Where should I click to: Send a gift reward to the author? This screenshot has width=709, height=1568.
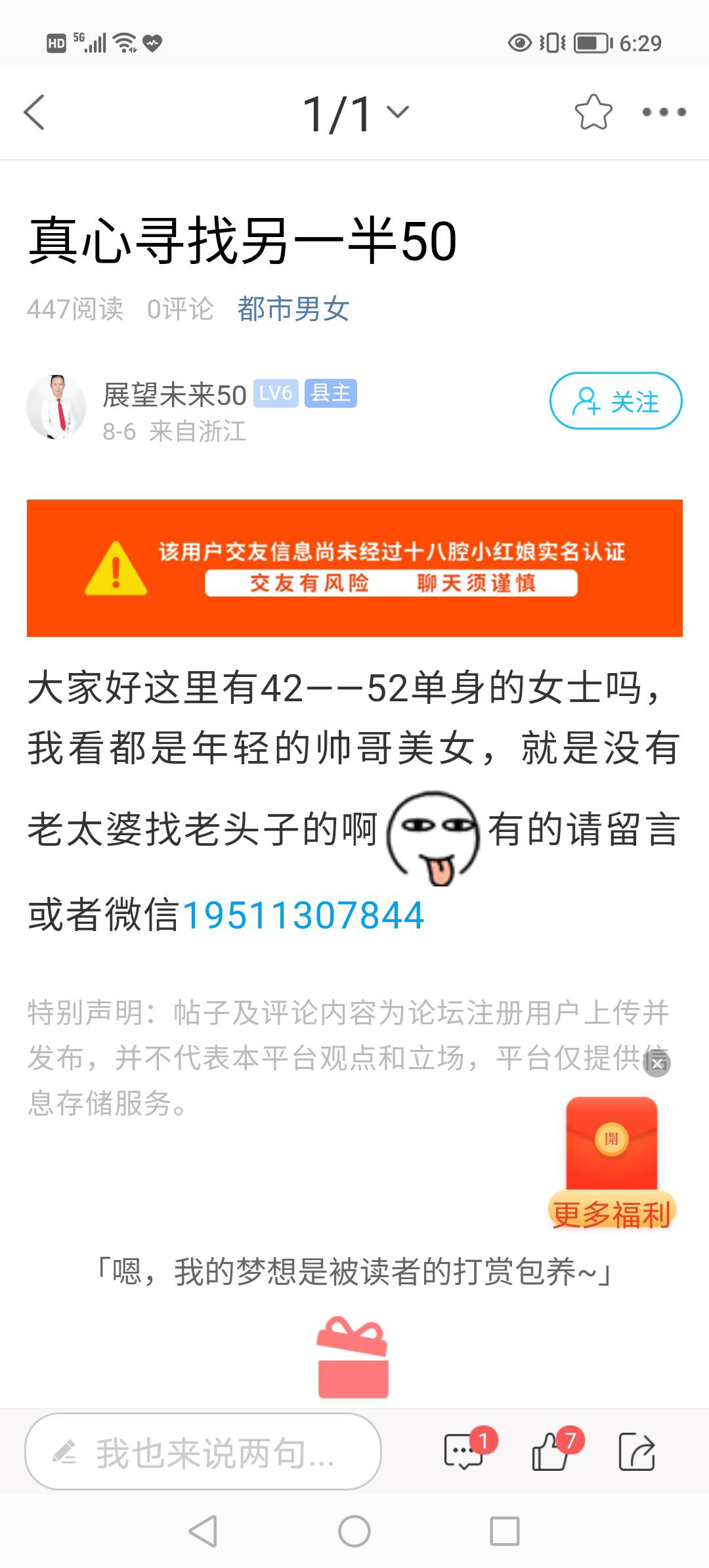(x=353, y=1357)
